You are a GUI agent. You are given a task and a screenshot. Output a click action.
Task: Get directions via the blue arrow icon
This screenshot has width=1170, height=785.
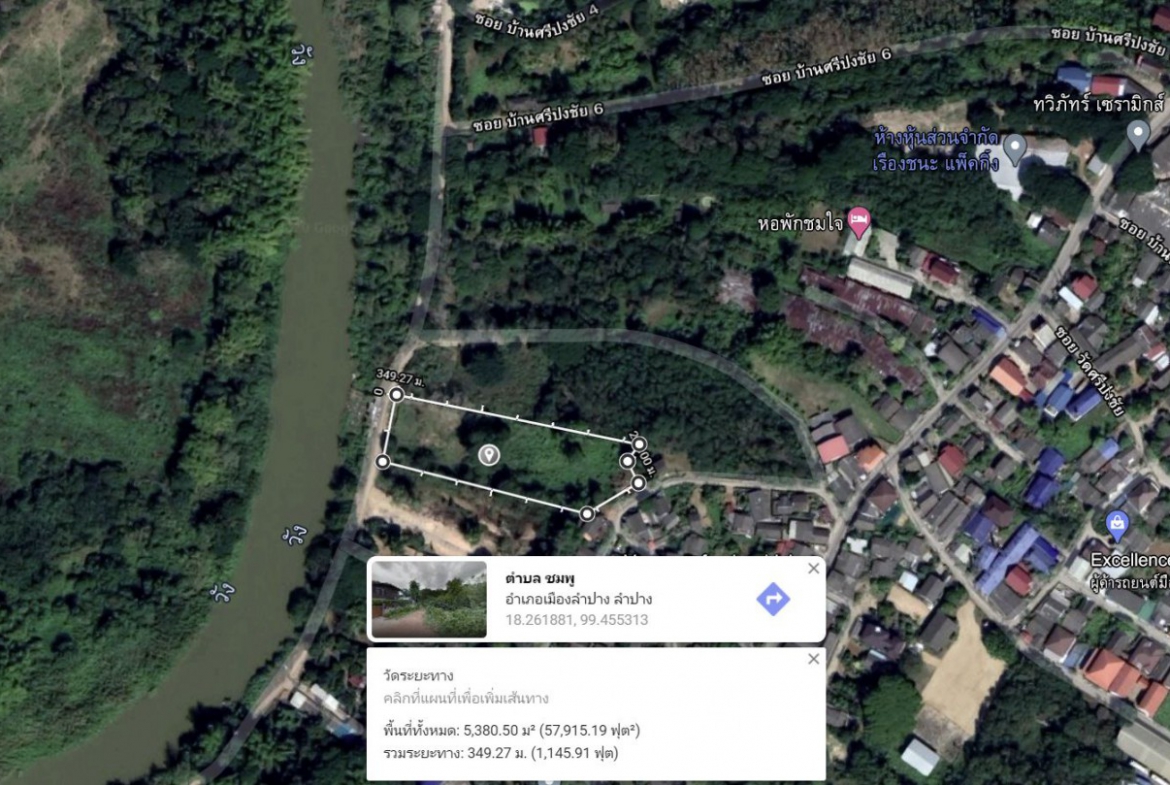coord(772,599)
